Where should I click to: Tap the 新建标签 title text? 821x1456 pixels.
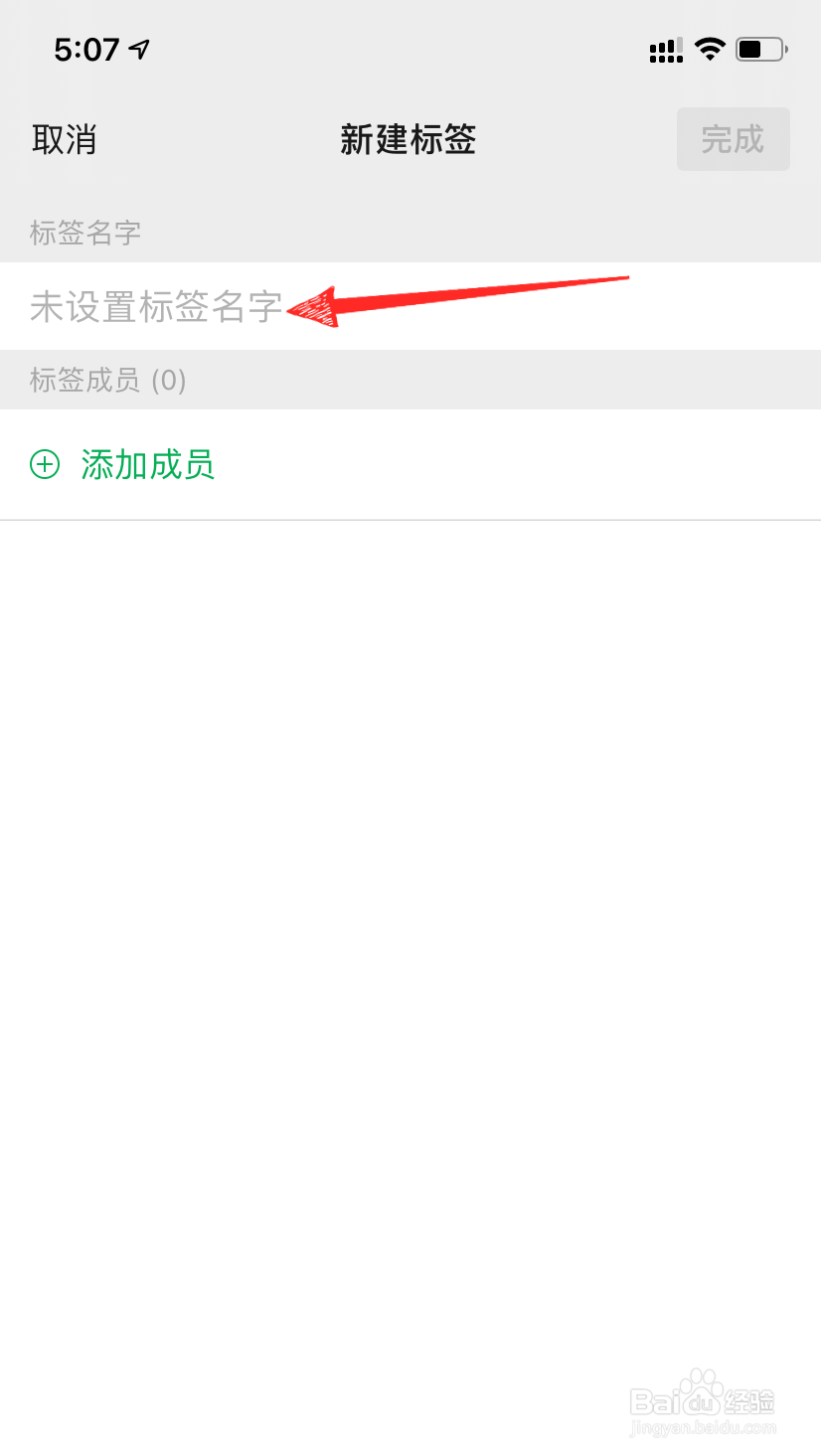pos(409,140)
